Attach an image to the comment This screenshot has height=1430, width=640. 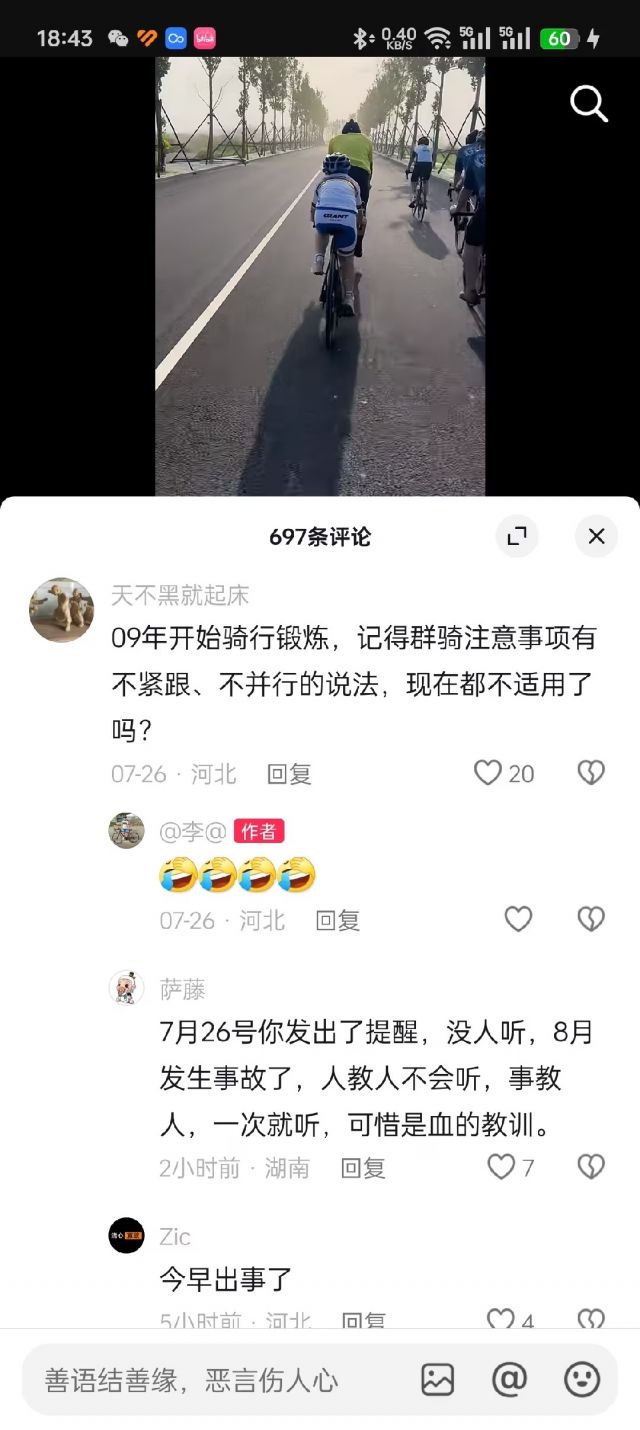coord(437,1380)
